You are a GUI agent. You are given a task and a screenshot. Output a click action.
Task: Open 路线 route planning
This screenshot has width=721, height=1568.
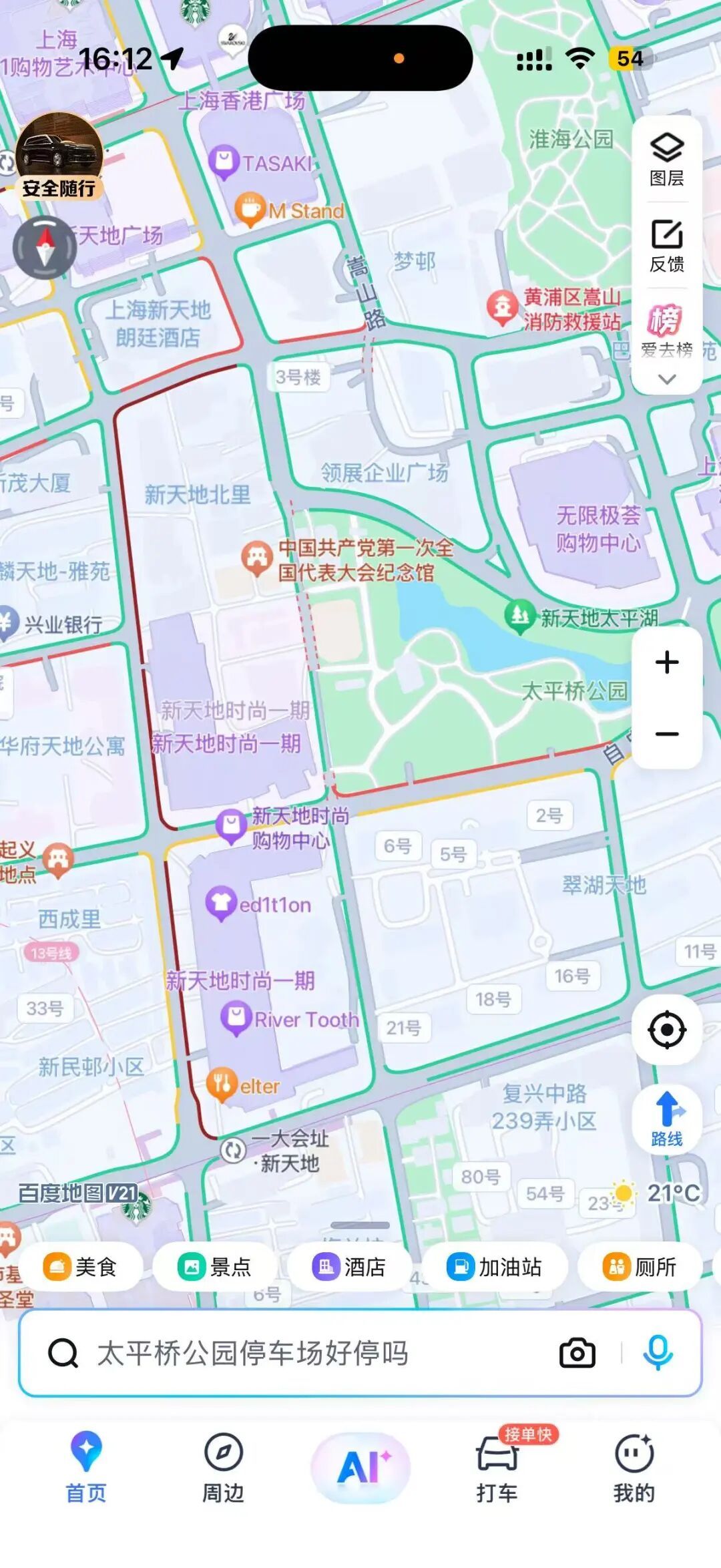tap(666, 1119)
